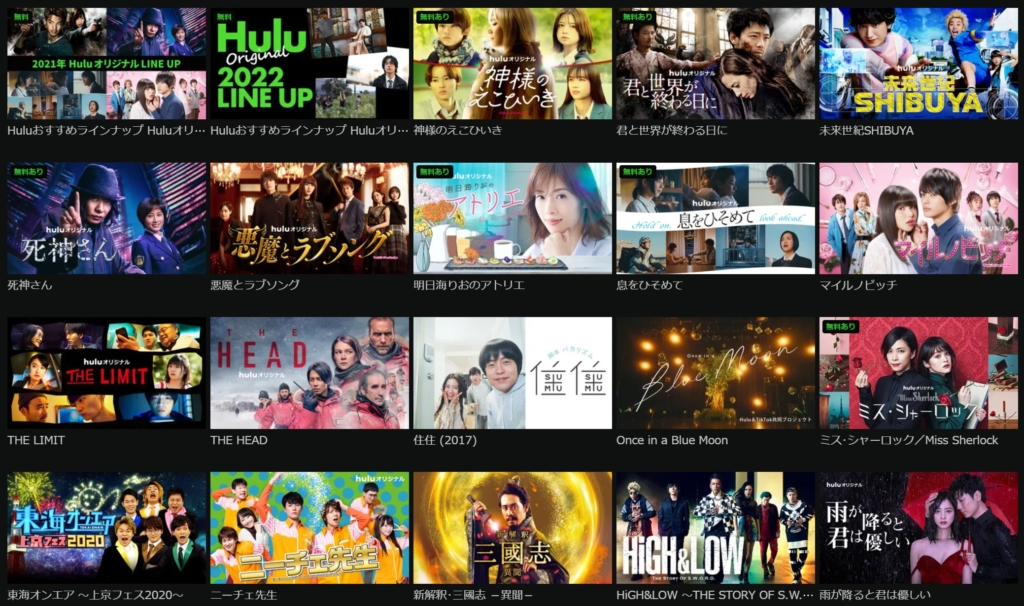Open 君と世界が終わる日に
The height and width of the screenshot is (606, 1024).
715,64
